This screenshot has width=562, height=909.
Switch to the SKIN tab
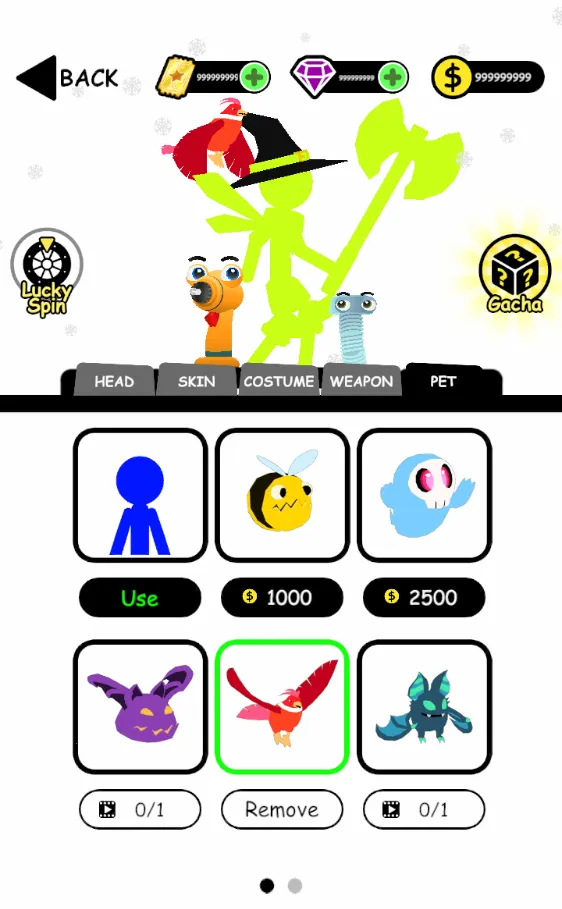(197, 381)
